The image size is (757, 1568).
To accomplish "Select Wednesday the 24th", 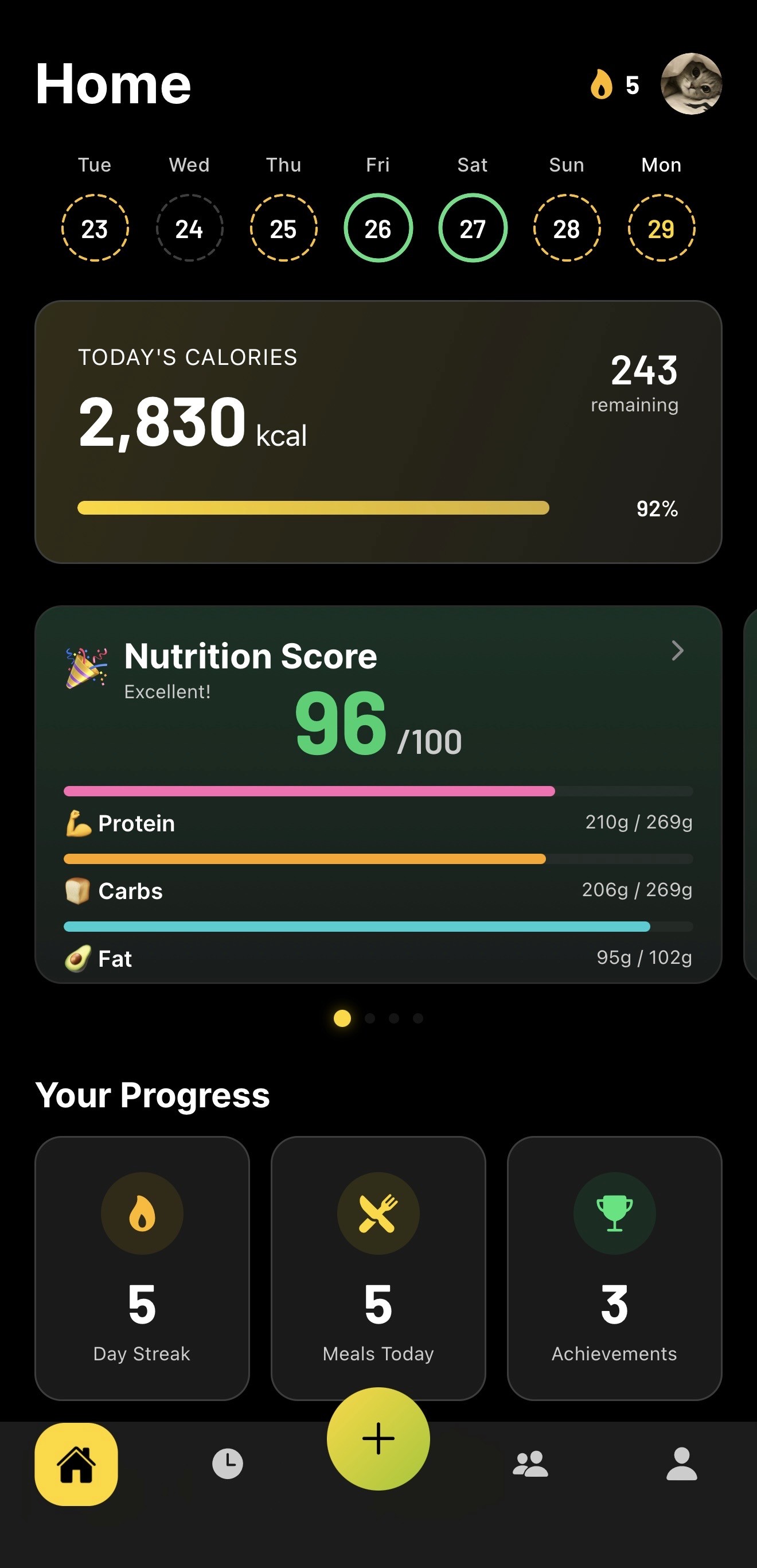I will [189, 228].
